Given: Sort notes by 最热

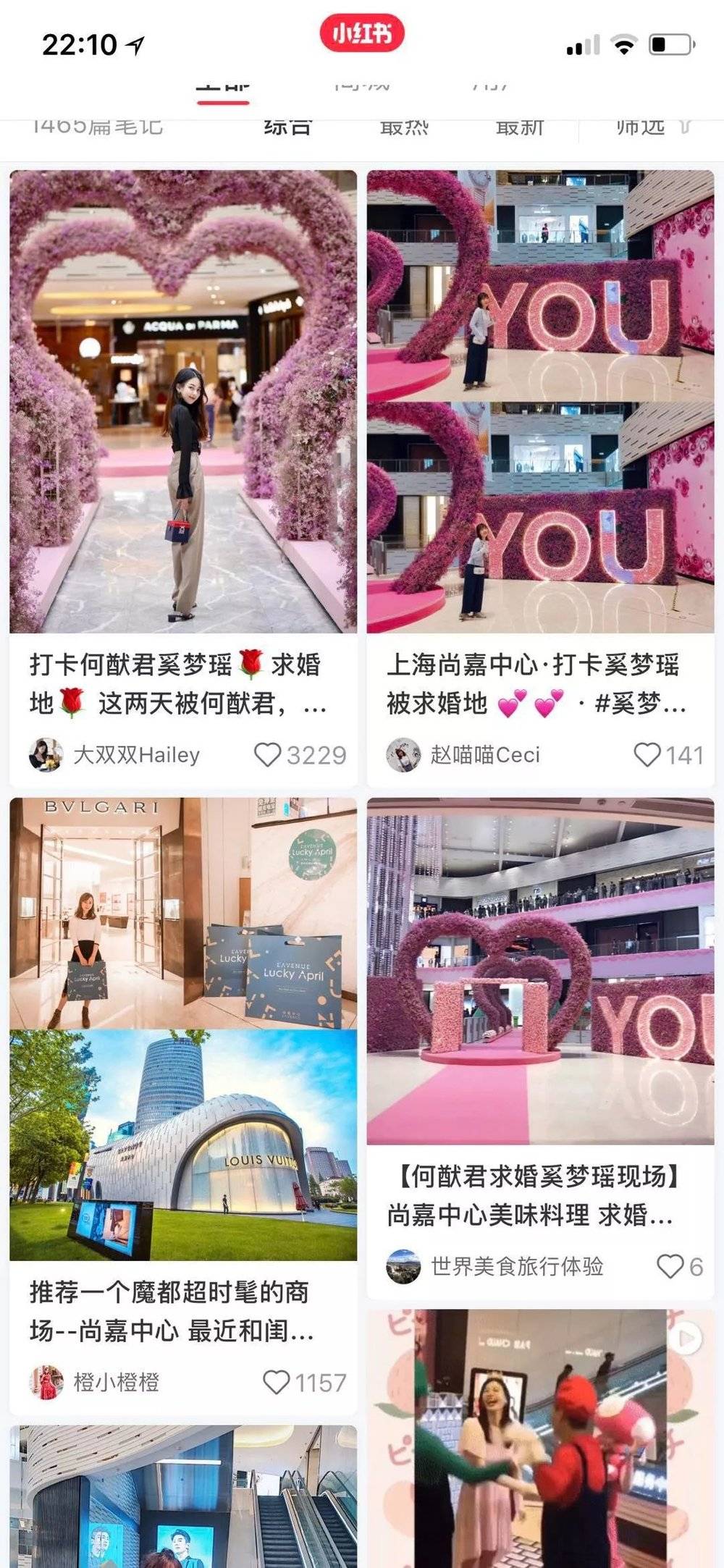Looking at the screenshot, I should [x=404, y=127].
